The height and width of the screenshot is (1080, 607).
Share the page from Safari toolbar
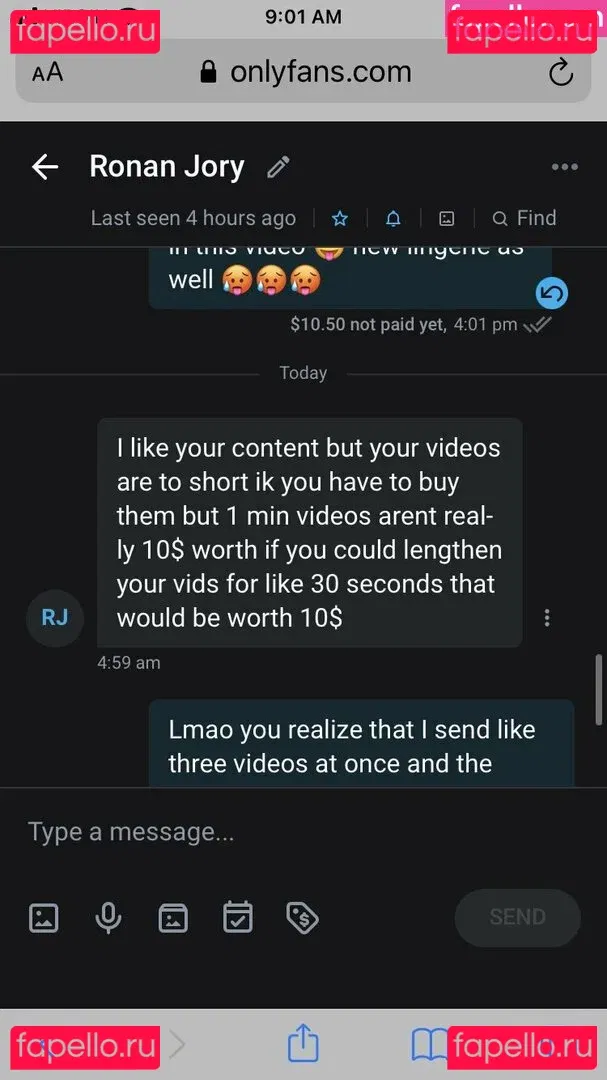(x=303, y=1045)
